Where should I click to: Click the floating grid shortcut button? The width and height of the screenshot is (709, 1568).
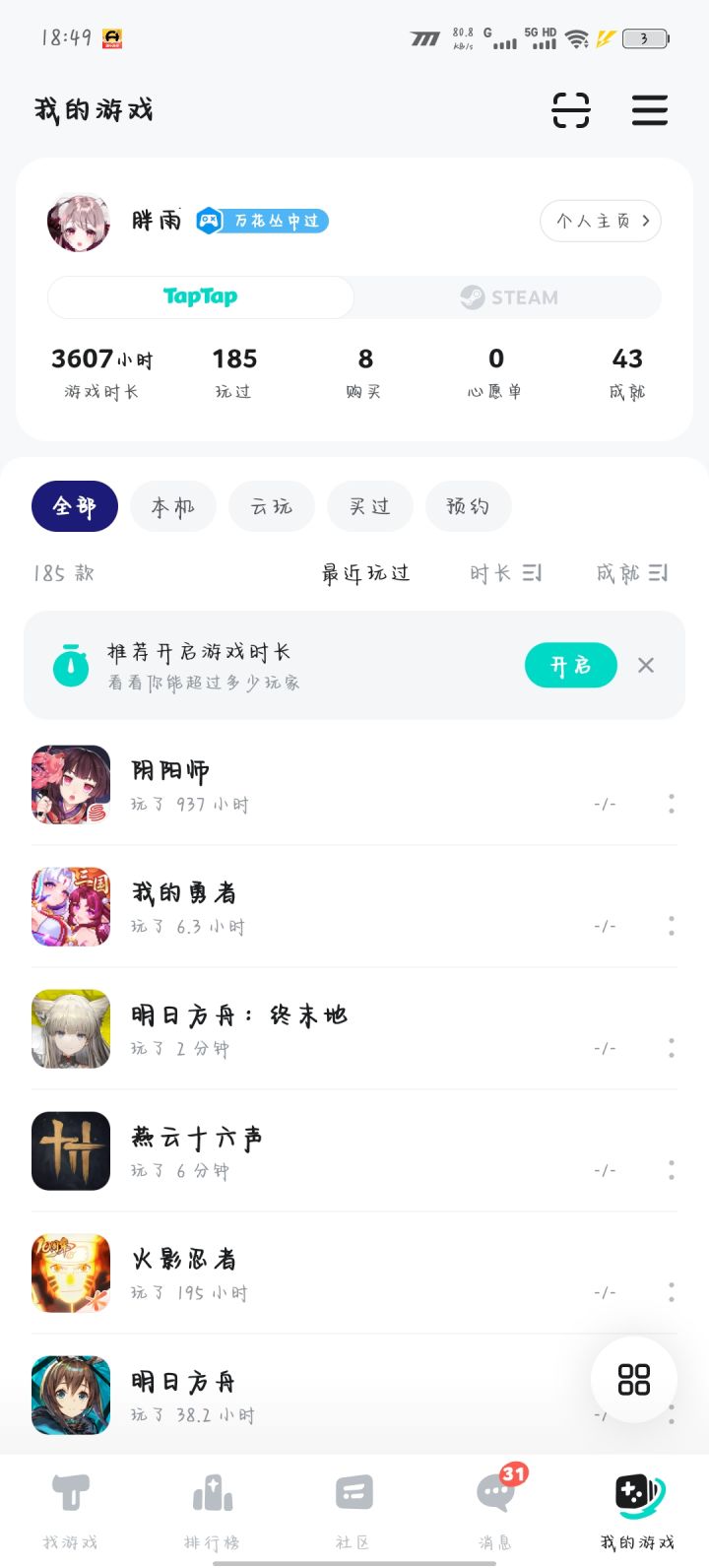point(634,1380)
